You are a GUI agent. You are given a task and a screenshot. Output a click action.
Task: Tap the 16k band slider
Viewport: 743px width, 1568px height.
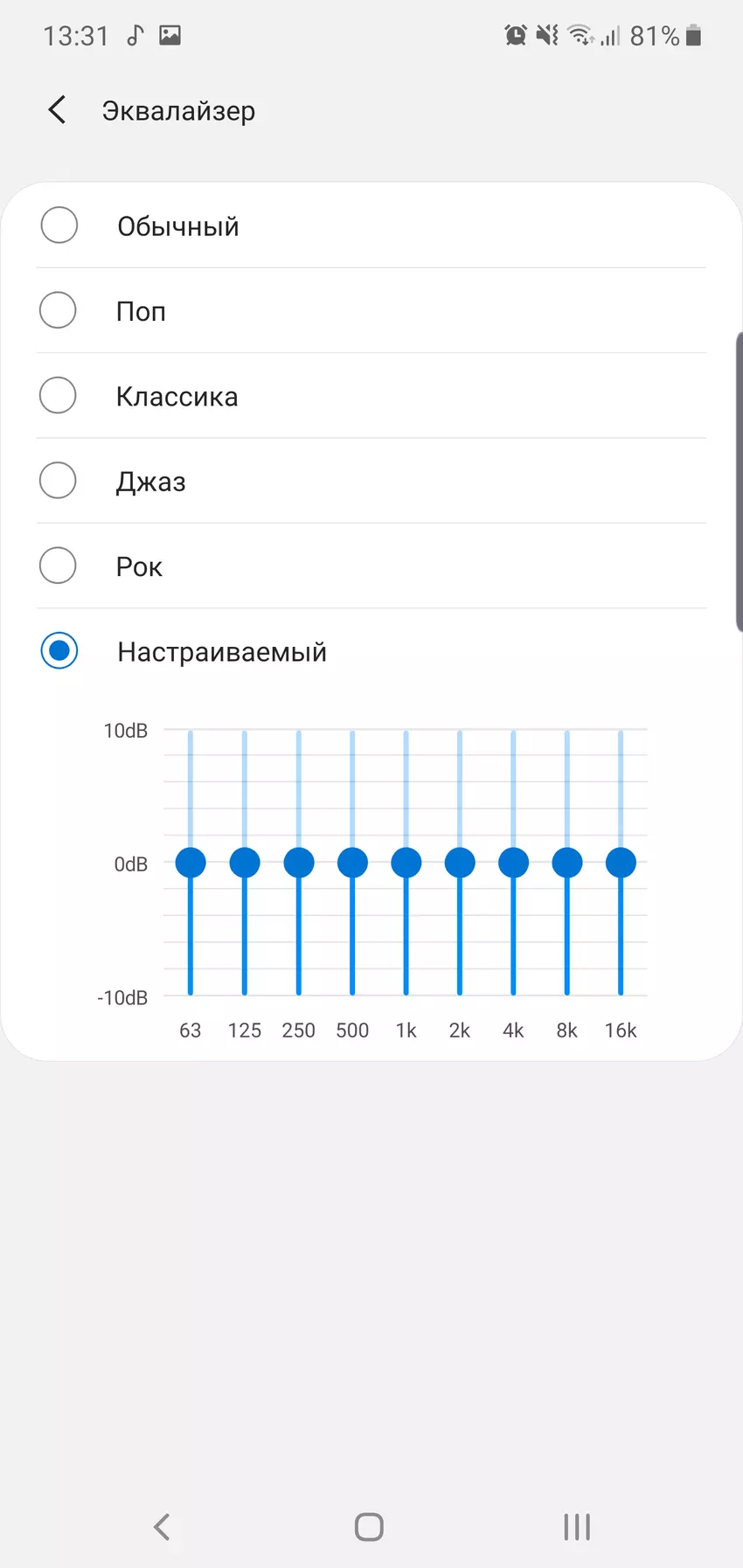(621, 863)
